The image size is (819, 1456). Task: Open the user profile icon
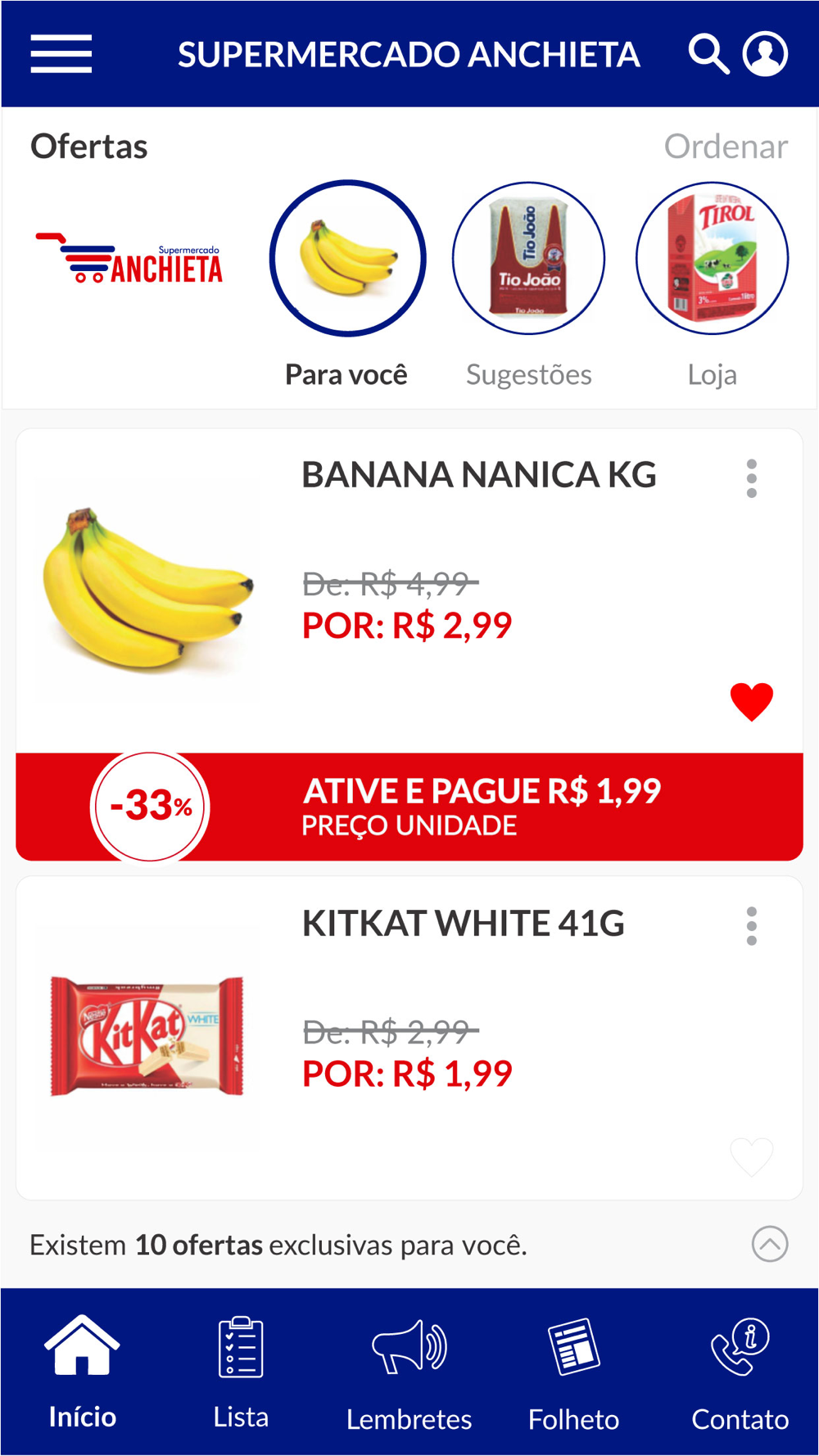click(x=765, y=54)
